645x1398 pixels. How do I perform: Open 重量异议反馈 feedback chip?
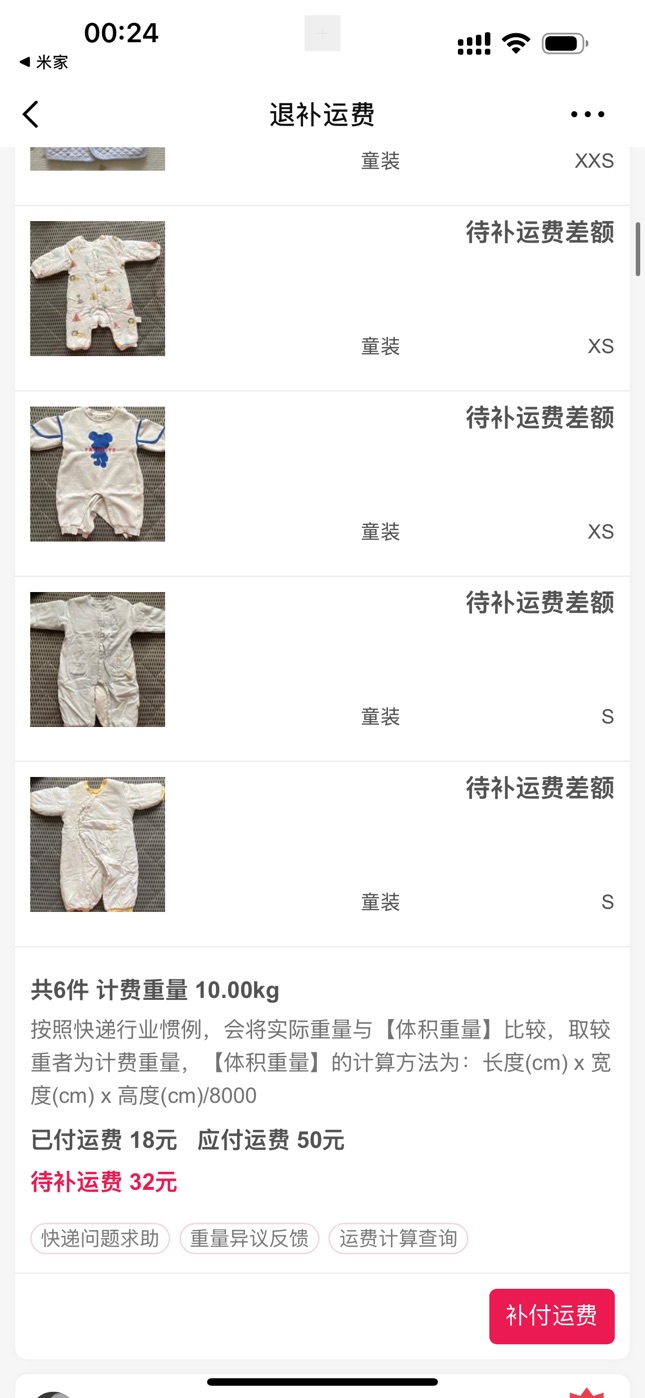tap(249, 1239)
